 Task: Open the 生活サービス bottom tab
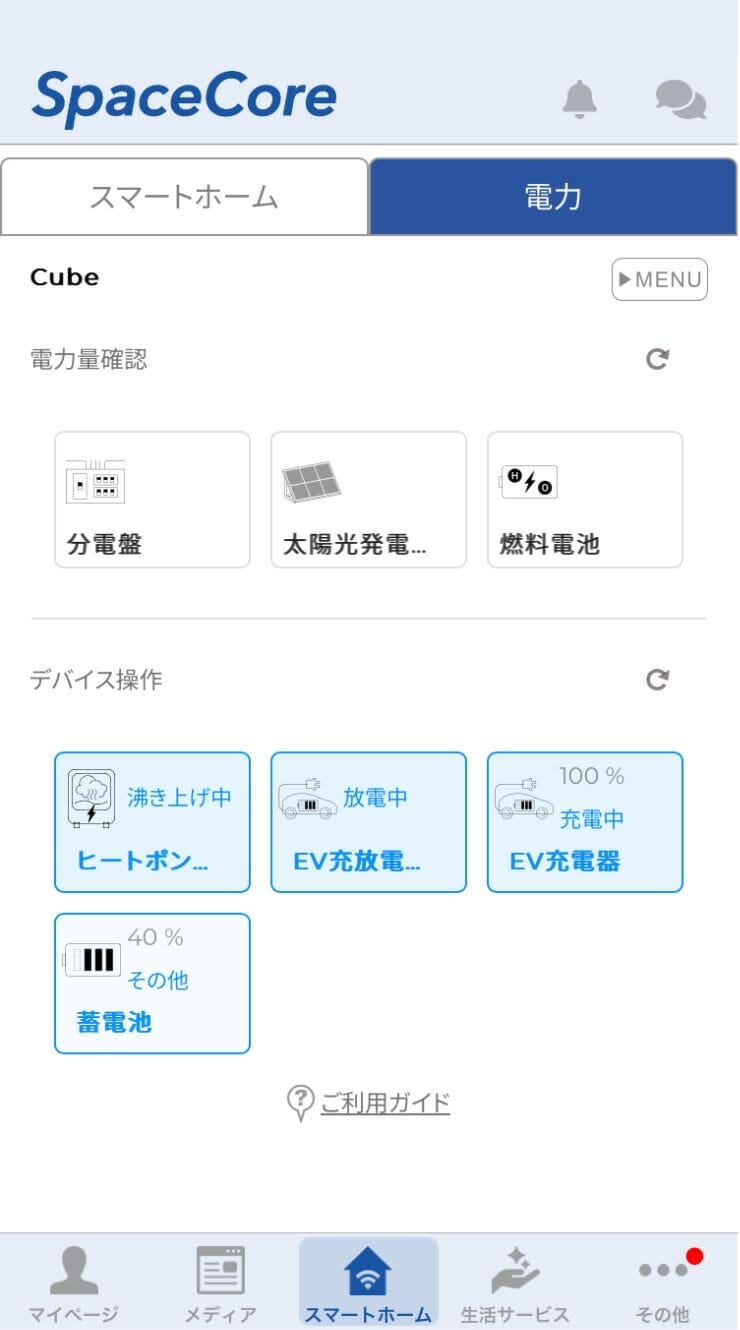point(515,1284)
